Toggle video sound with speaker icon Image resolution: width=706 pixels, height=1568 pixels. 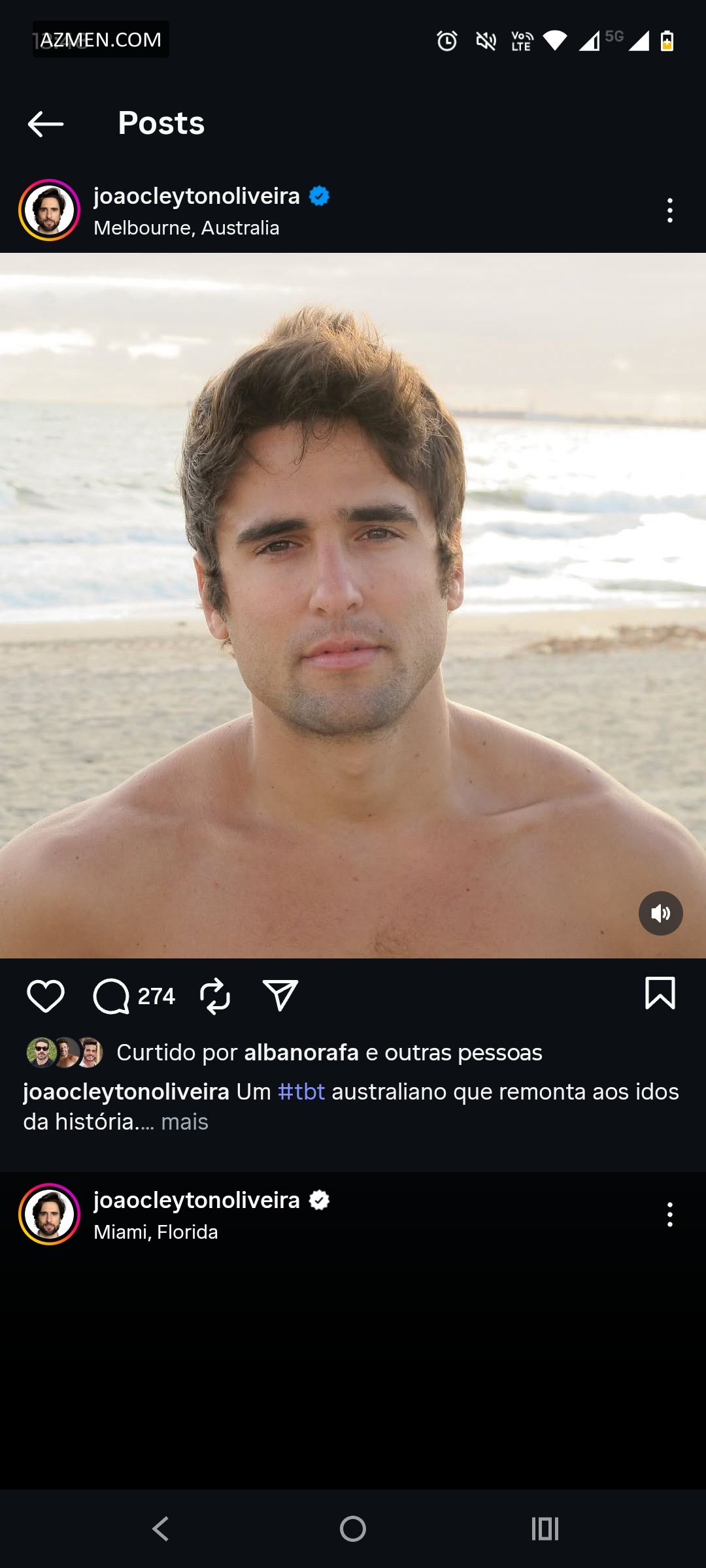[x=660, y=913]
